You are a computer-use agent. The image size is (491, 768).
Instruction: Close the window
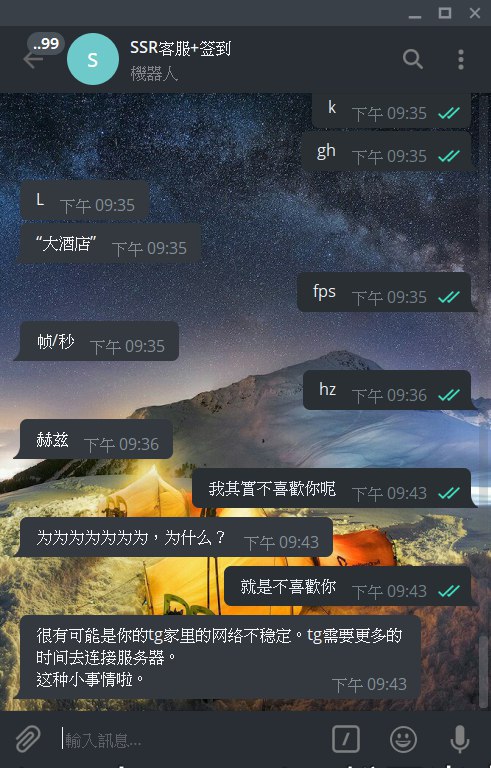475,13
